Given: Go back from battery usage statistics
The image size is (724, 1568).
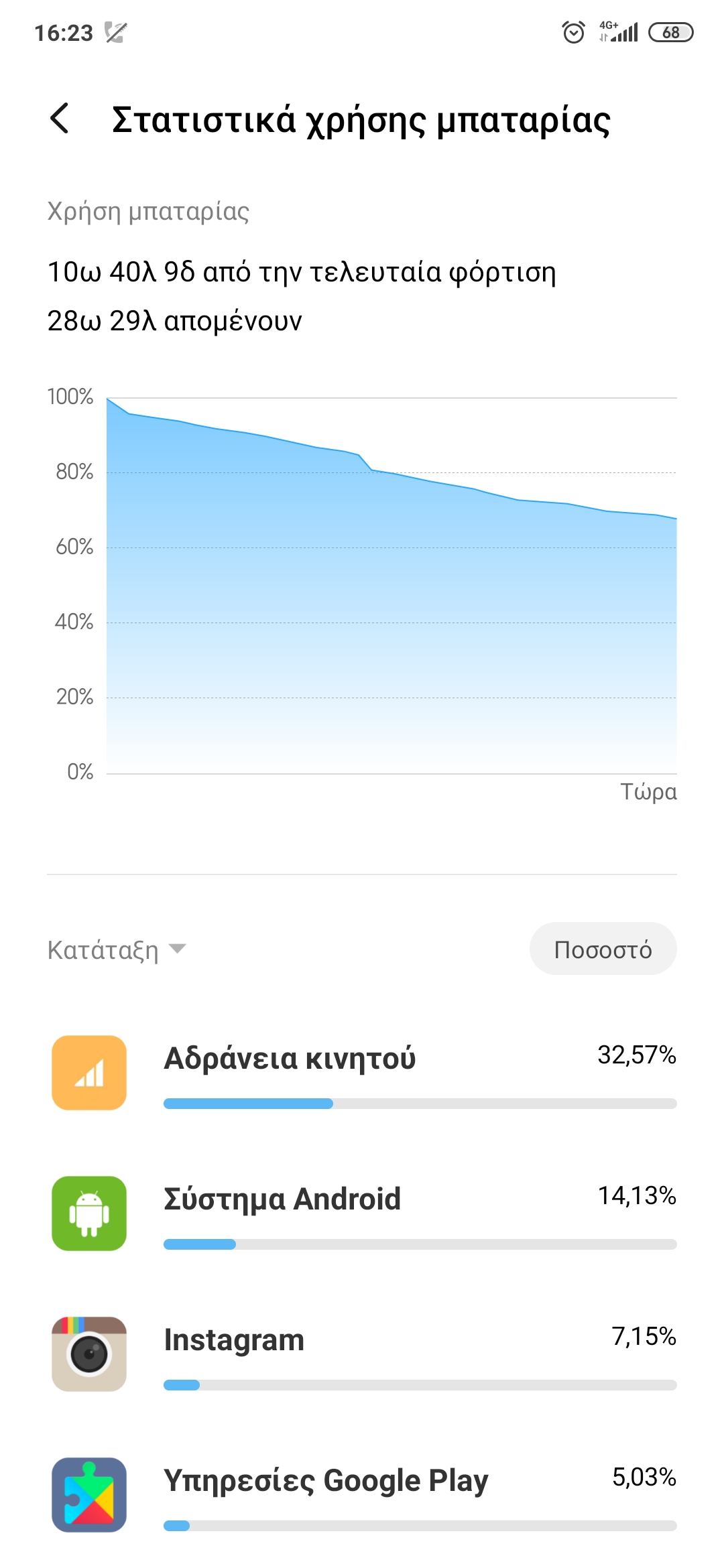Looking at the screenshot, I should [x=60, y=119].
